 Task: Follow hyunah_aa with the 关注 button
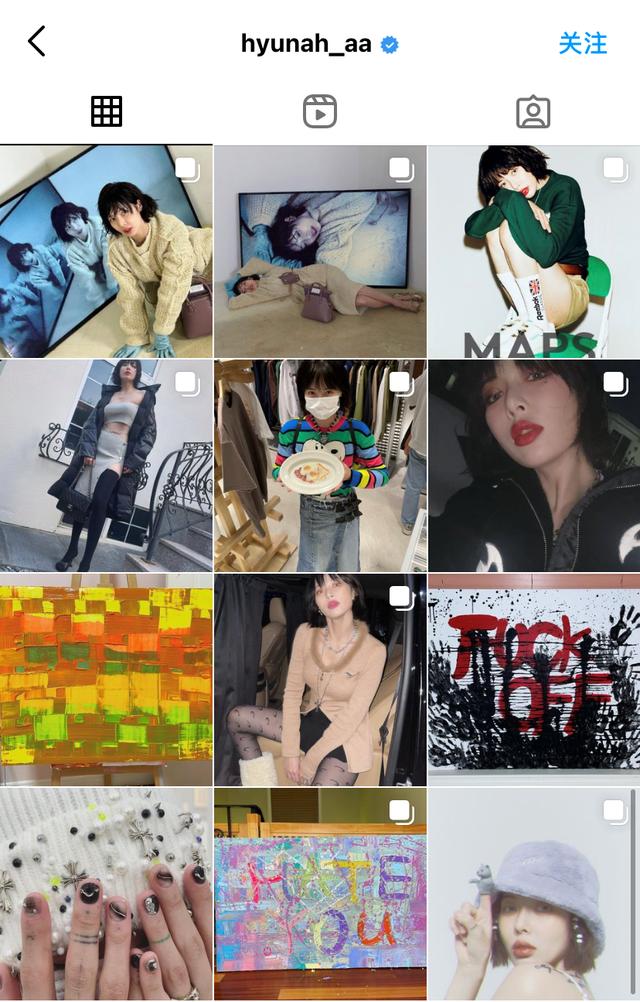point(582,43)
